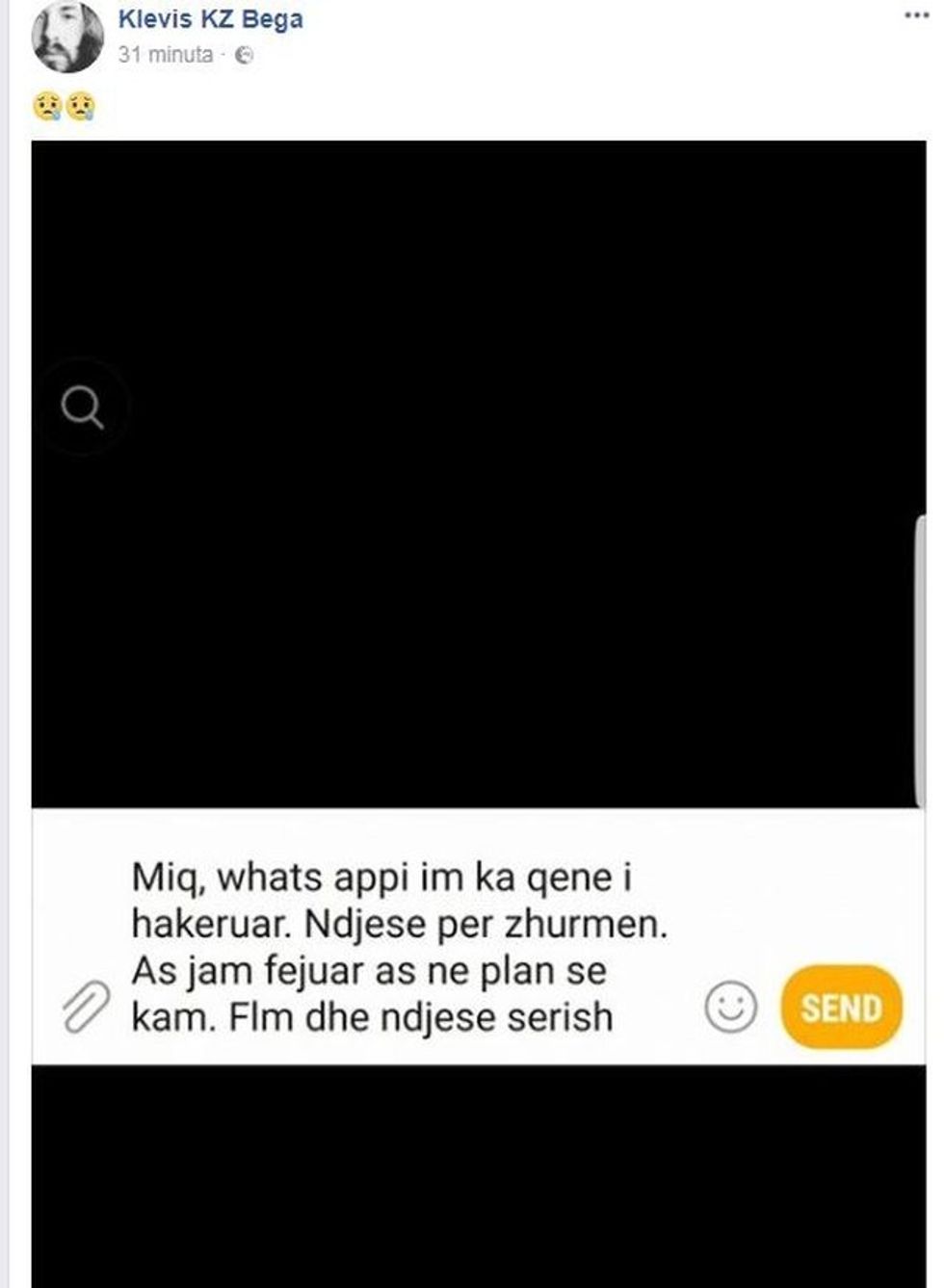This screenshot has height=1288, width=944.
Task: Open the 31 minuta timestamp link
Action: 165,55
